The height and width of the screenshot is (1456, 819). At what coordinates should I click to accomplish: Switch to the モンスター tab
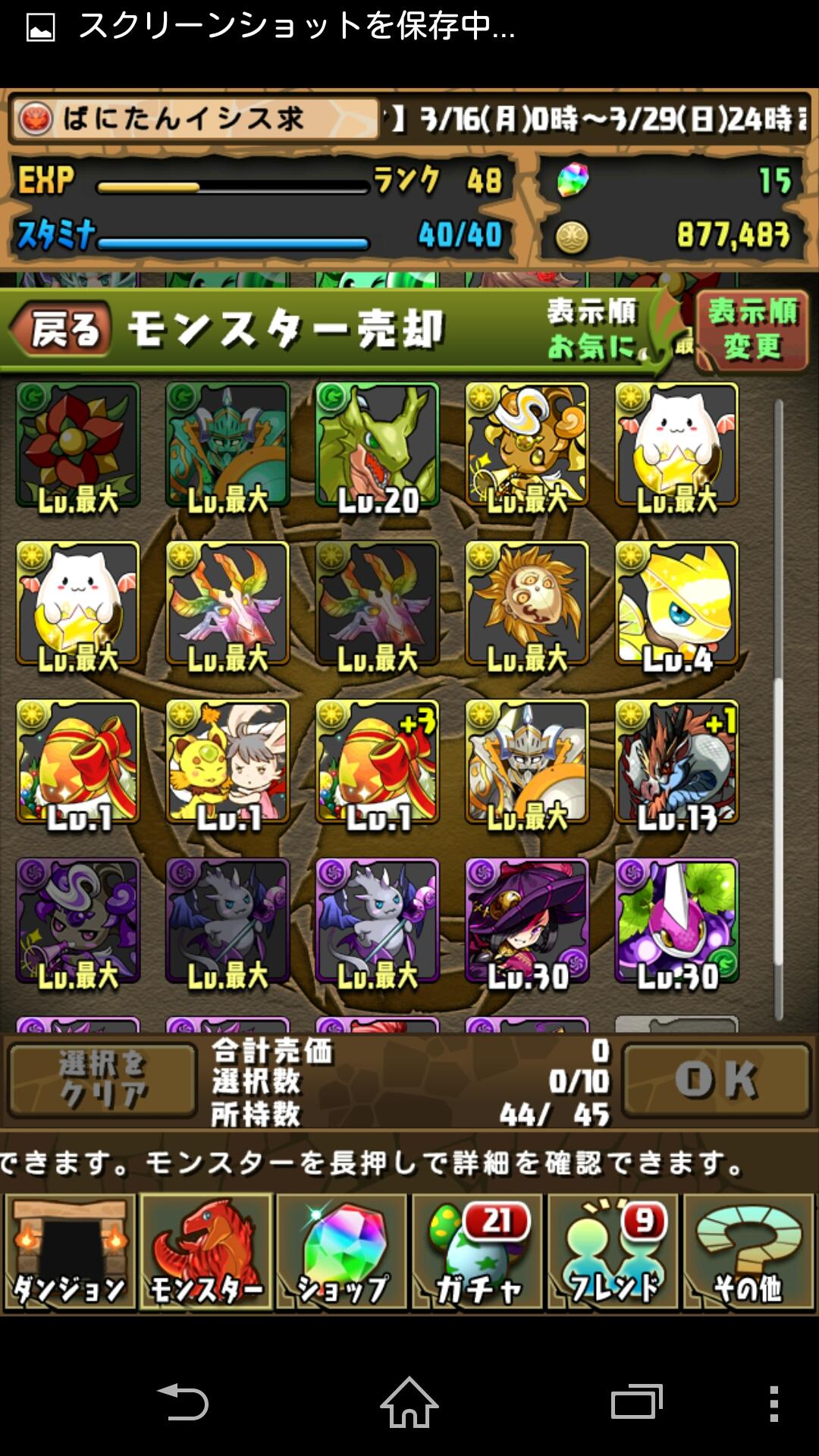point(206,1253)
